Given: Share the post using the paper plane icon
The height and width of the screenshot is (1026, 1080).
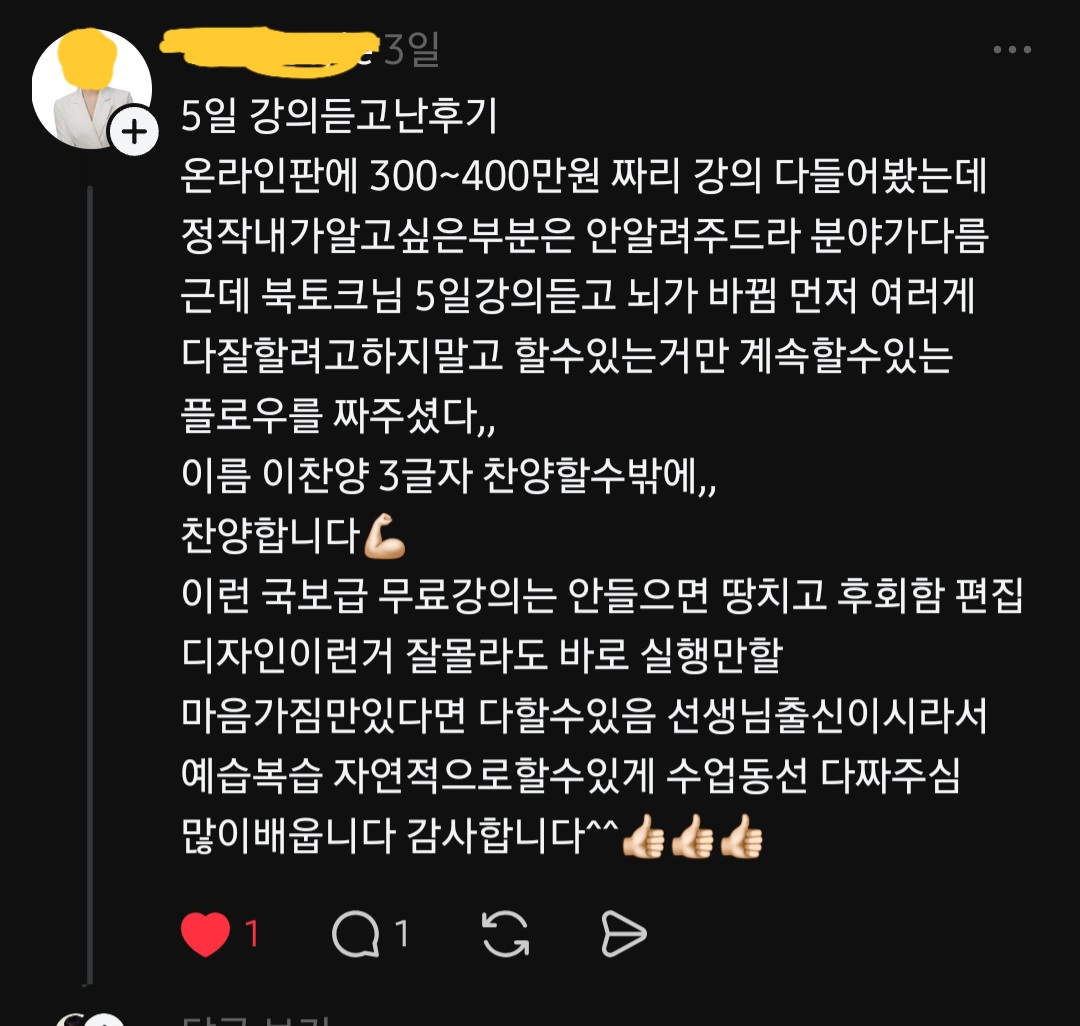Looking at the screenshot, I should 624,935.
